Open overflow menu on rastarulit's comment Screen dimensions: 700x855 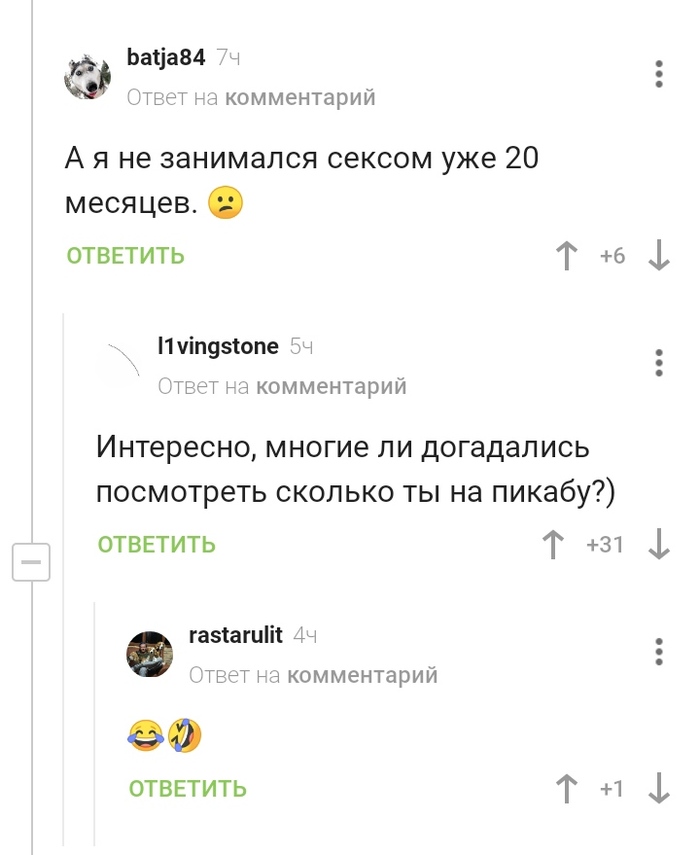click(658, 651)
